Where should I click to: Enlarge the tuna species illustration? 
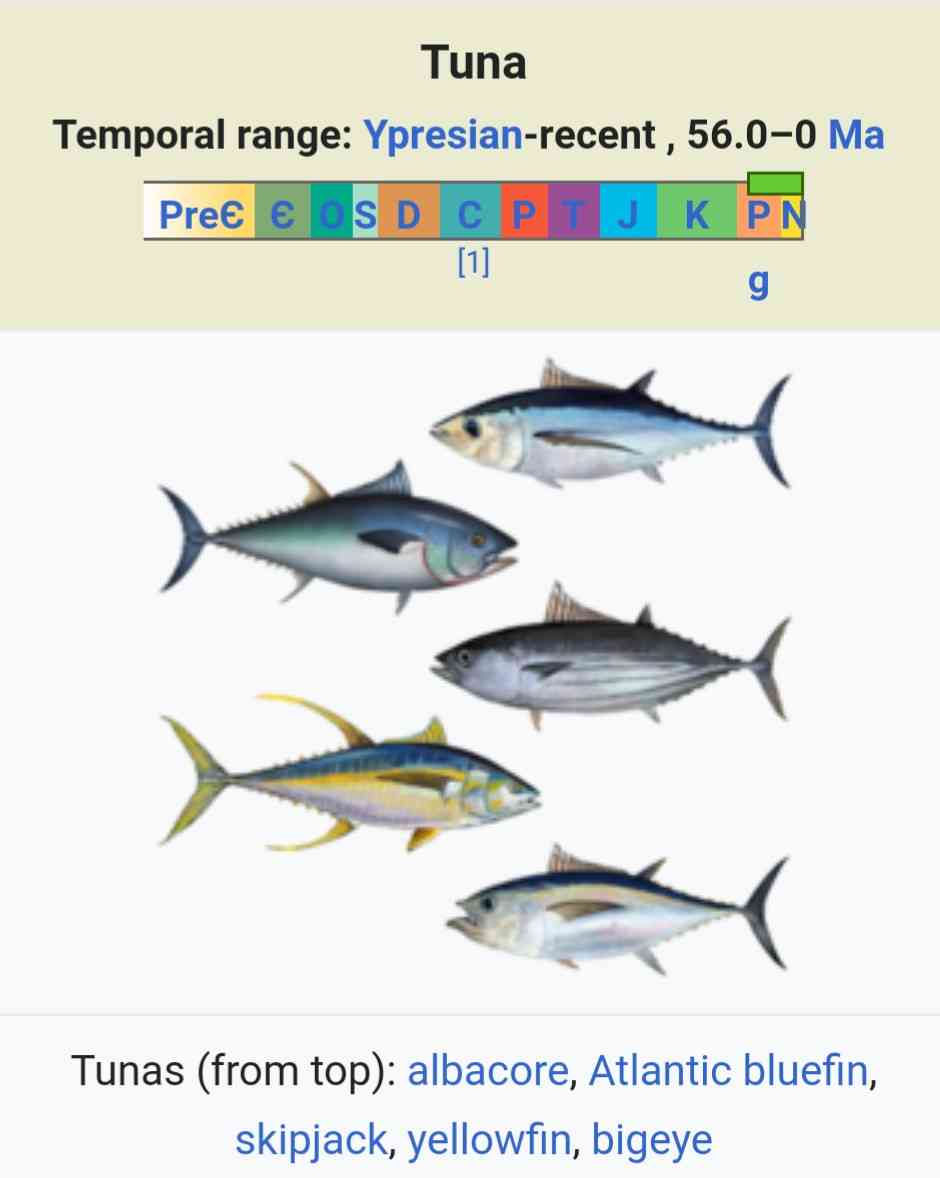(x=470, y=670)
